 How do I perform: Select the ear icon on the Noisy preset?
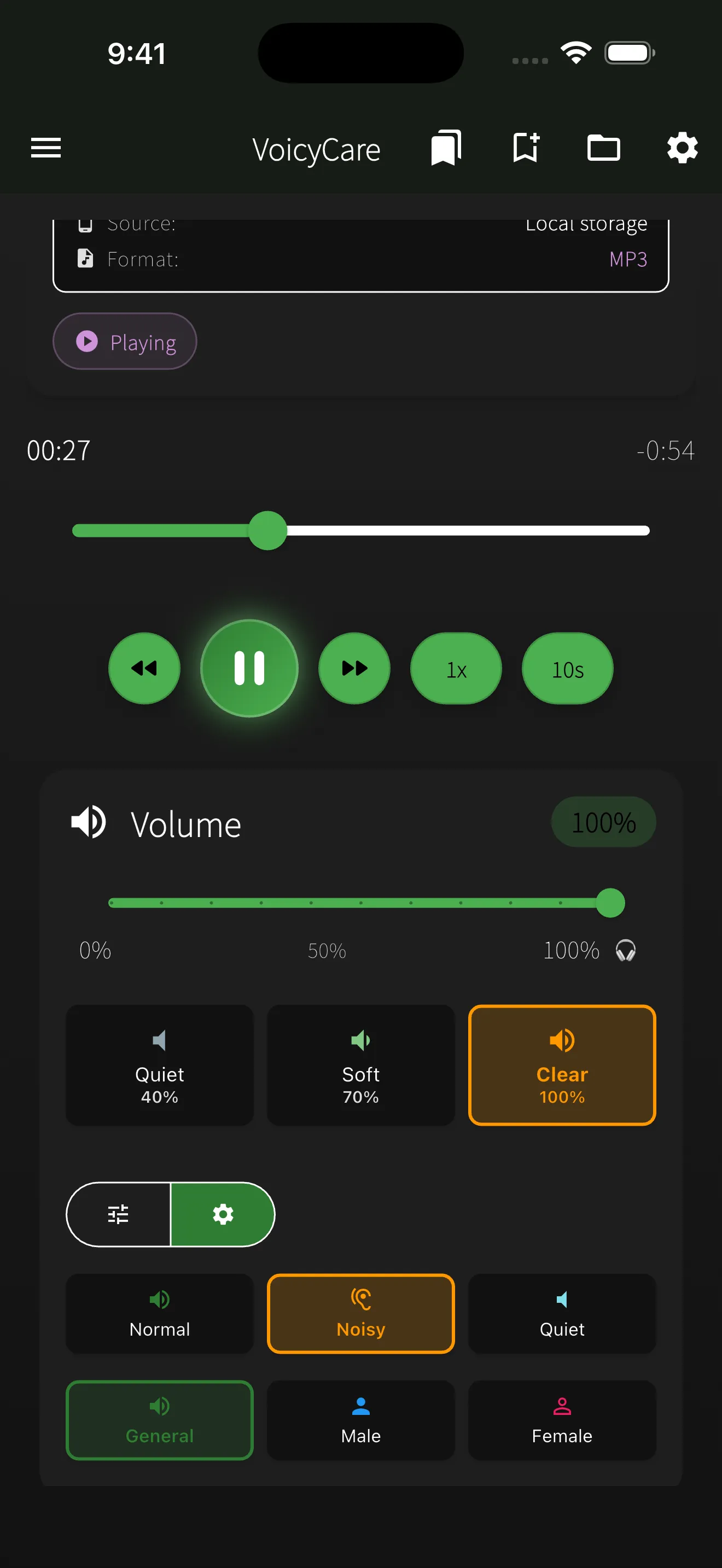coord(360,1300)
